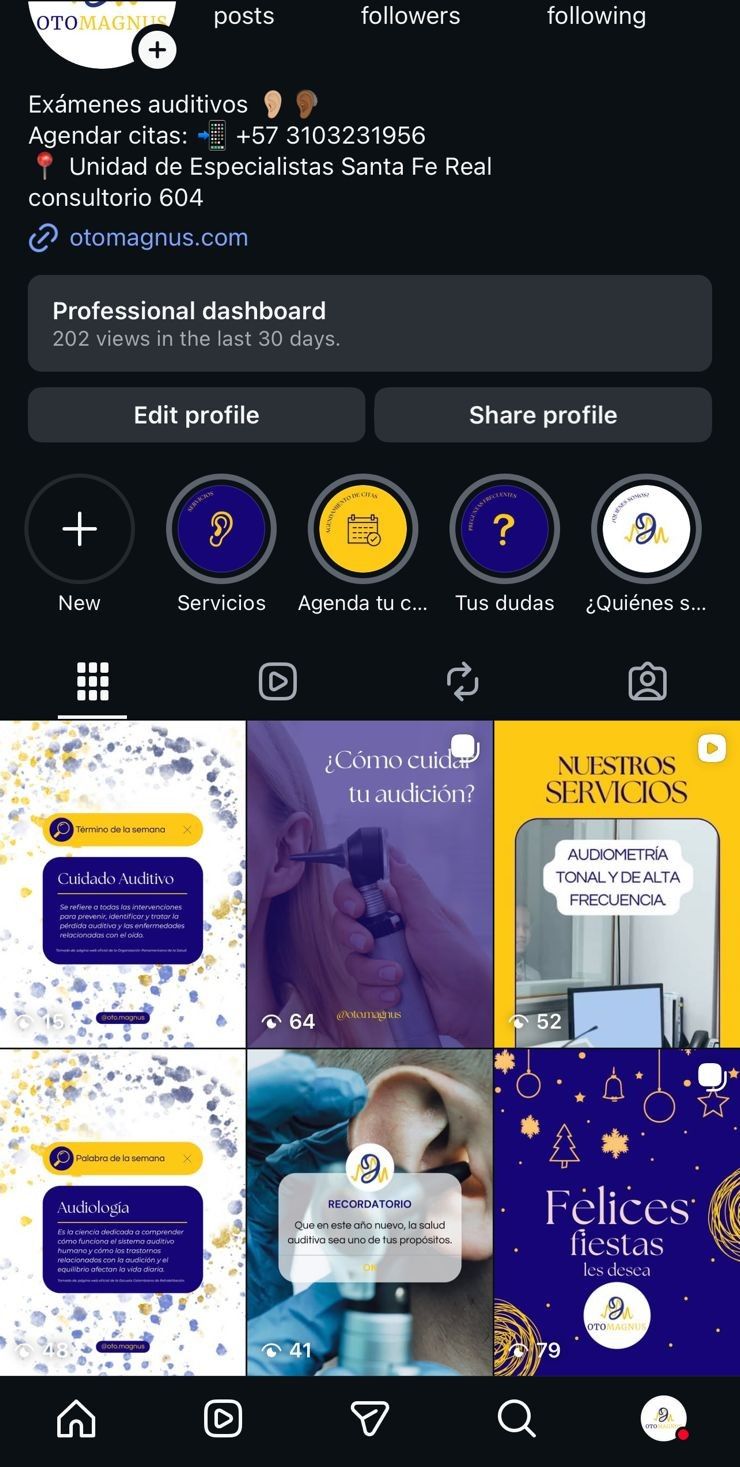
Task: Open the Search magnifier icon
Action: [x=517, y=1418]
